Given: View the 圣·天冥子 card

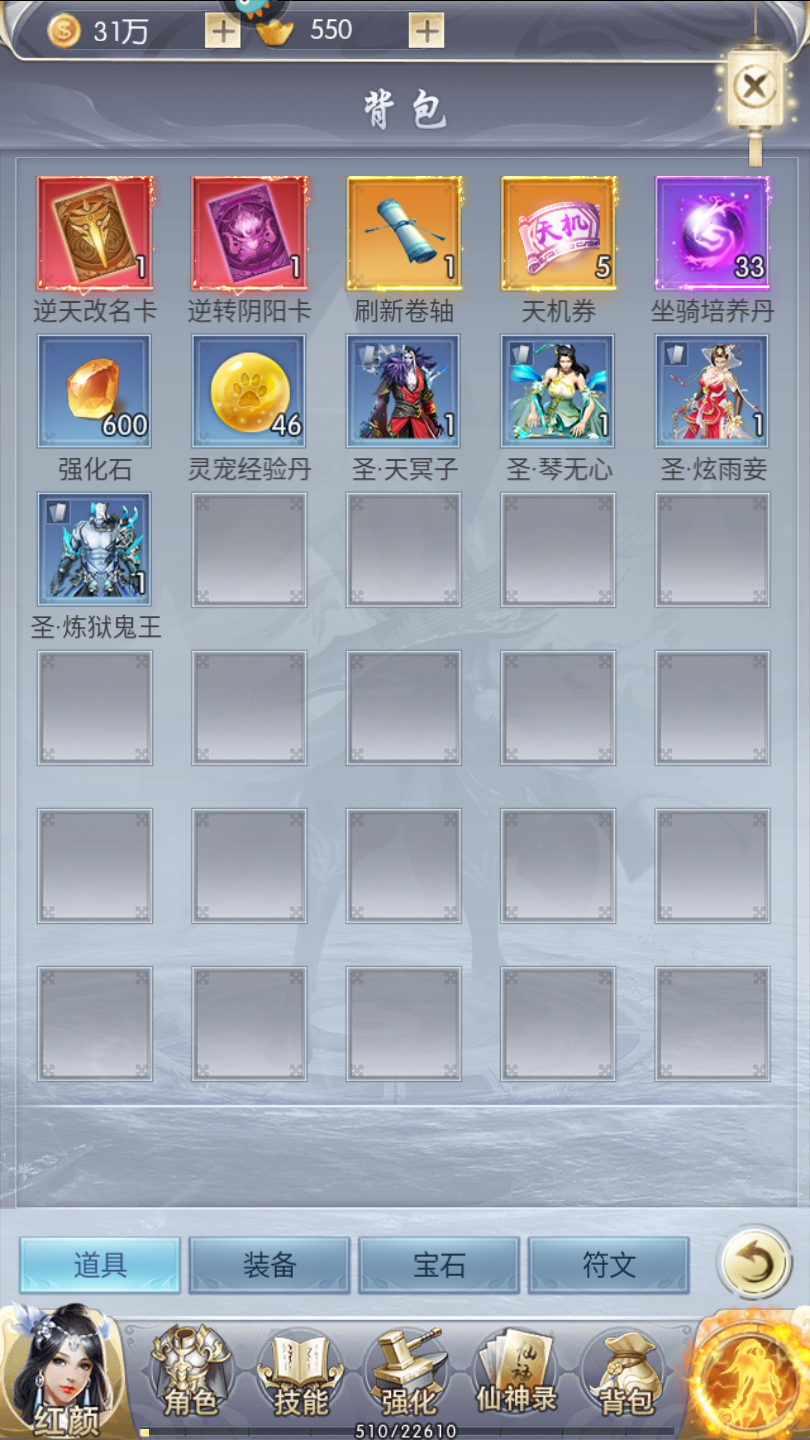Looking at the screenshot, I should 404,391.
